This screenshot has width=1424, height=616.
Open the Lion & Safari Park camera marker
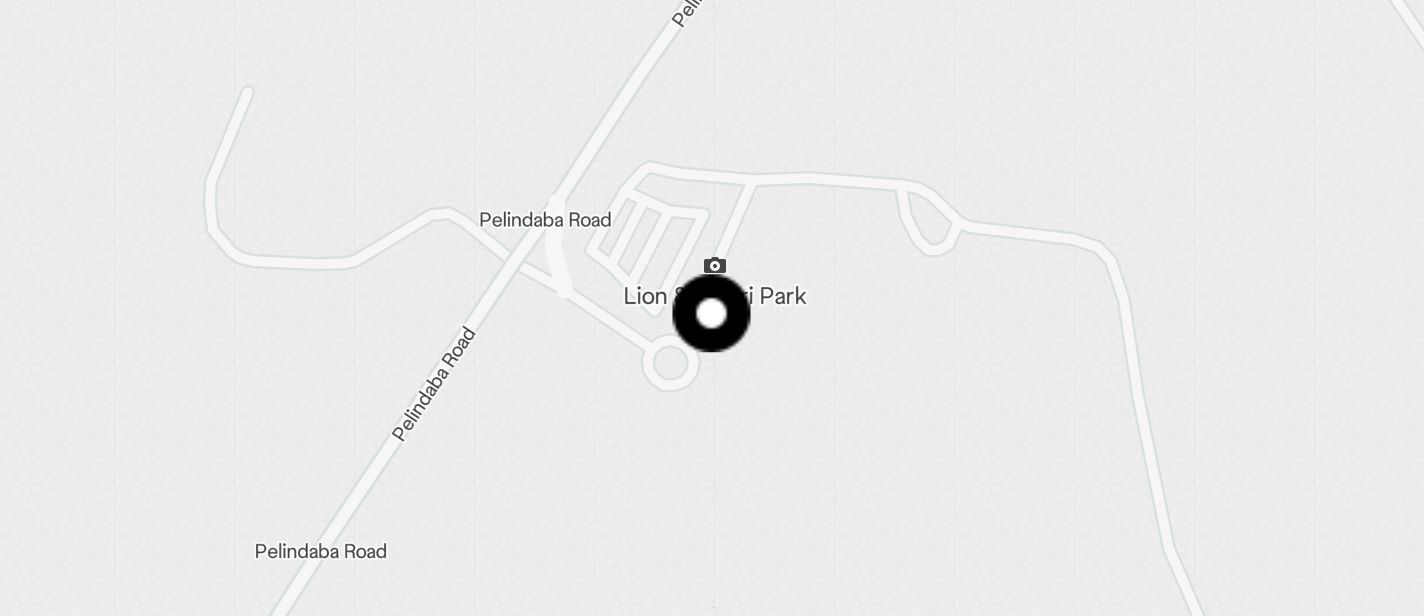(x=714, y=266)
